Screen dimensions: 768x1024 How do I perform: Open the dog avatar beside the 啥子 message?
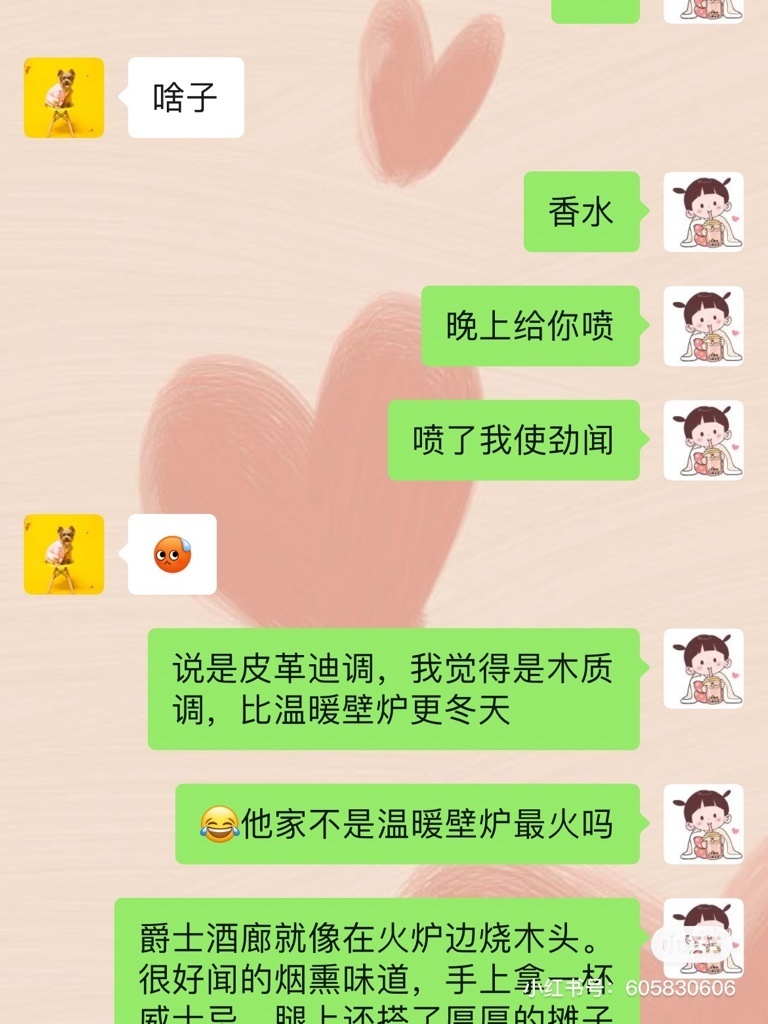click(64, 98)
